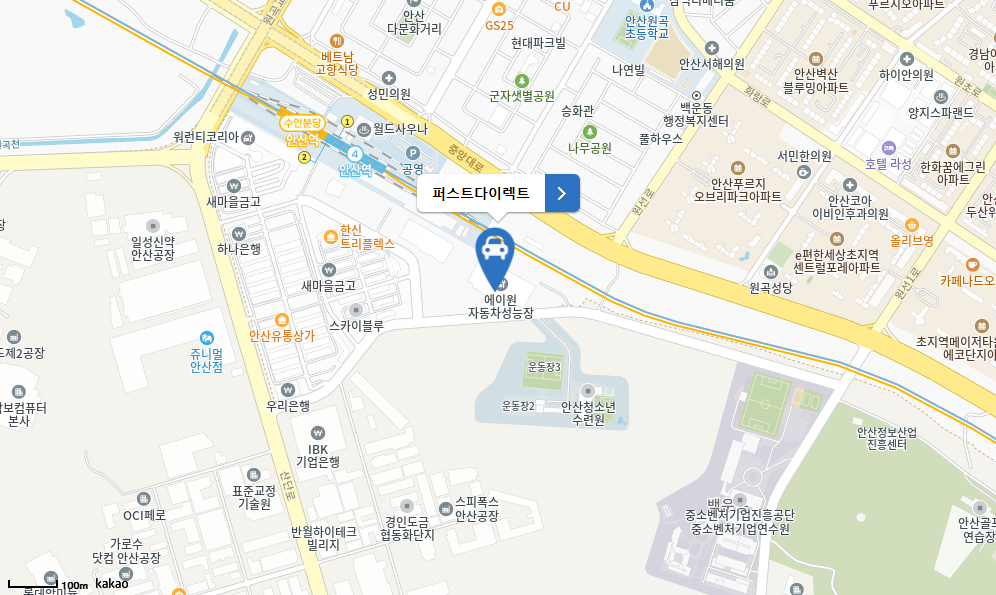Open the kakao map logo link
The image size is (996, 595).
(x=111, y=584)
